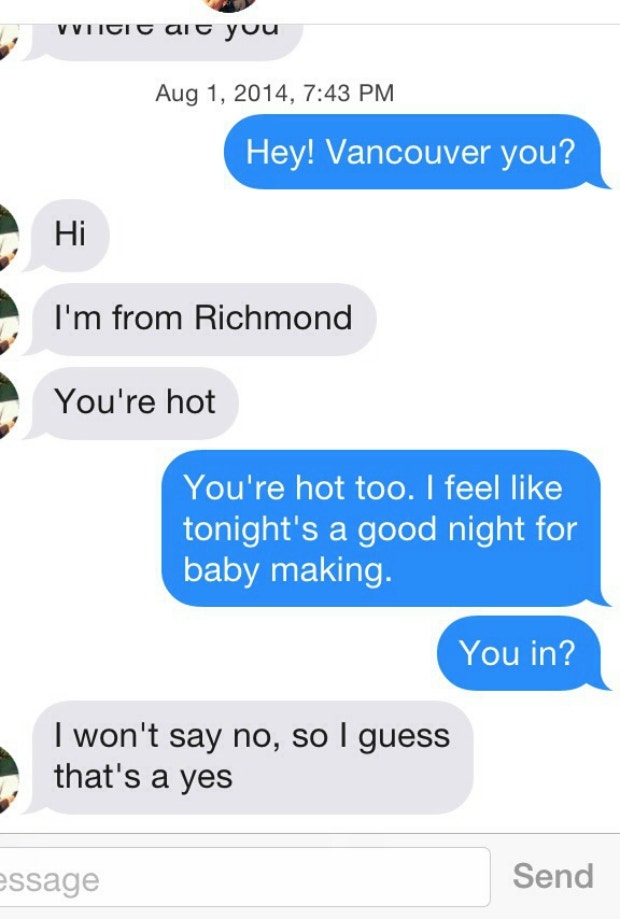Tap the message input field
Viewport: 620px width, 919px height.
[240, 877]
